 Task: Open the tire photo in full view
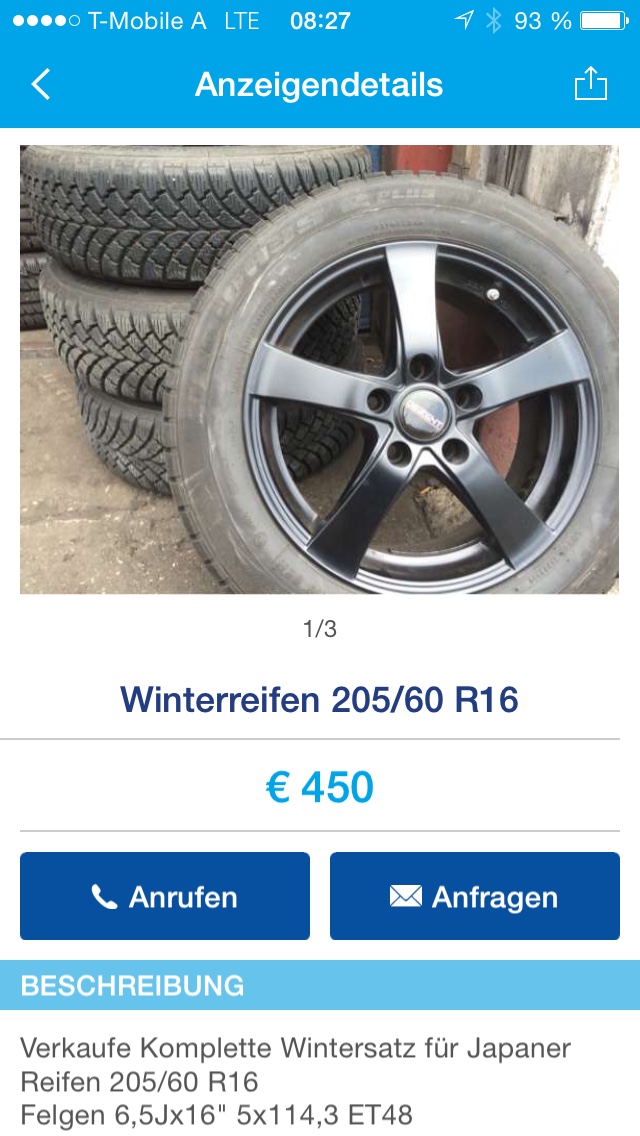click(x=320, y=370)
